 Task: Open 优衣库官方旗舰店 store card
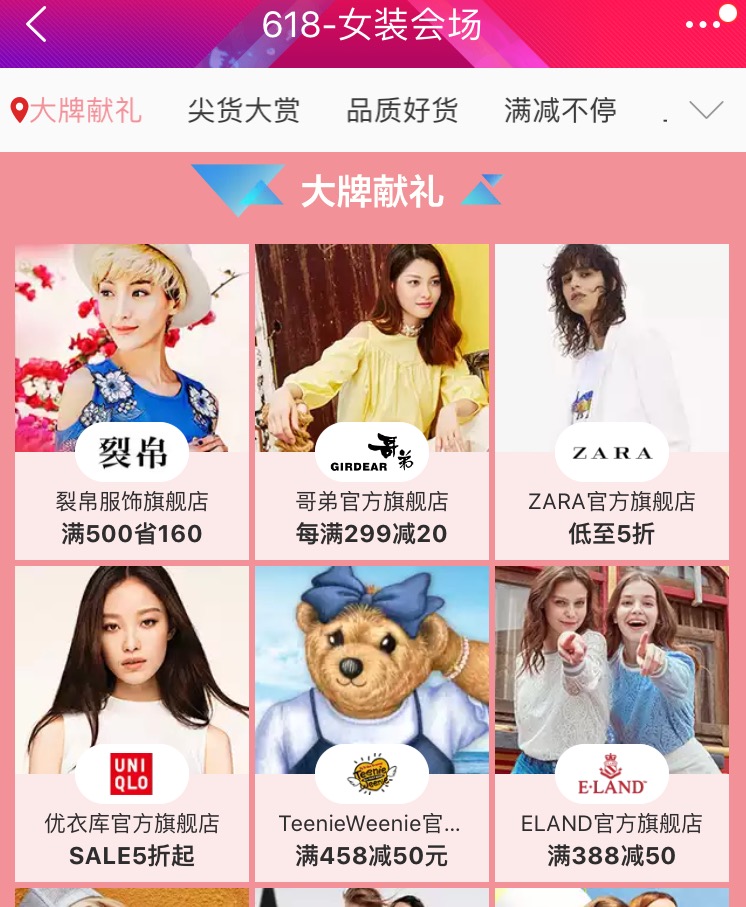pos(132,722)
